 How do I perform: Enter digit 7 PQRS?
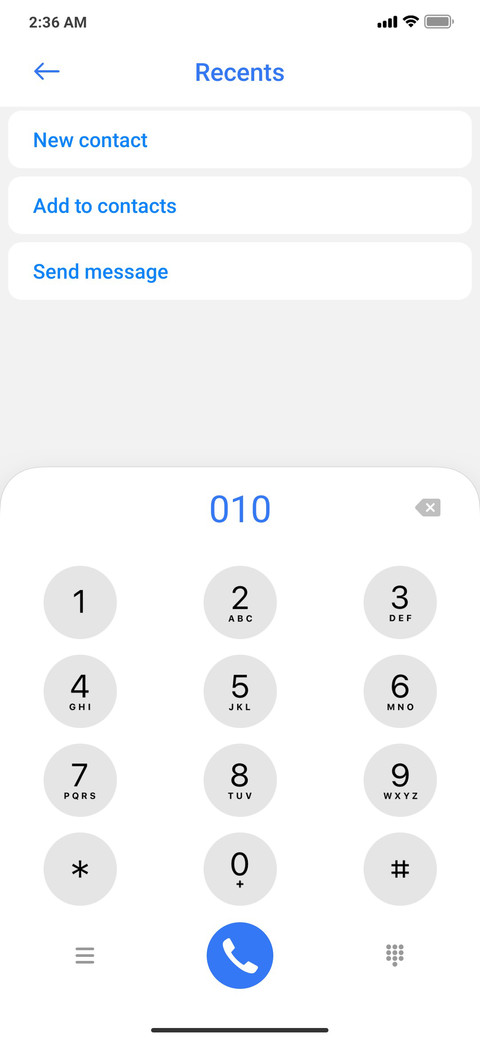[80, 780]
